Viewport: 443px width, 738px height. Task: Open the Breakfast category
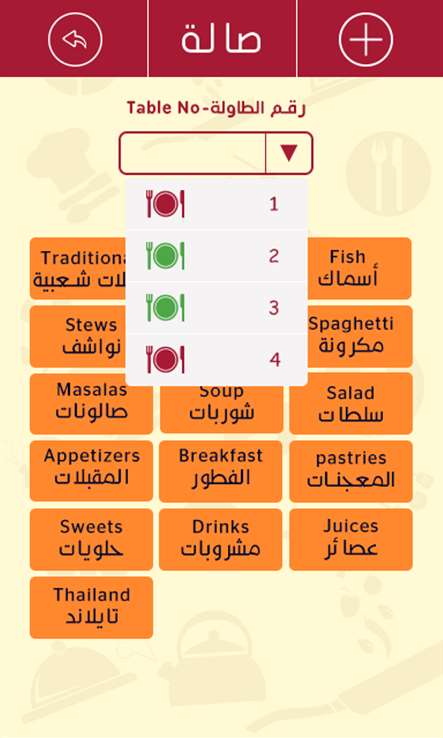(x=221, y=471)
